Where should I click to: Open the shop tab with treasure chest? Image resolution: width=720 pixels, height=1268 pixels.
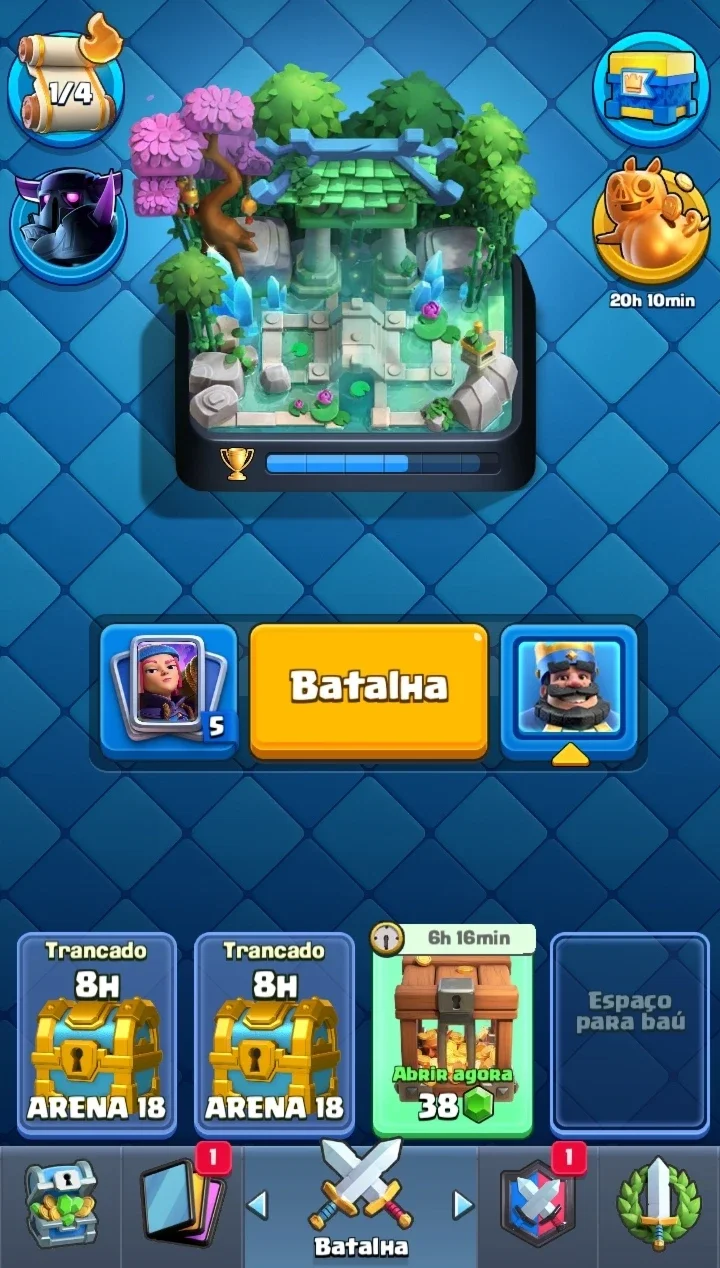point(60,1205)
